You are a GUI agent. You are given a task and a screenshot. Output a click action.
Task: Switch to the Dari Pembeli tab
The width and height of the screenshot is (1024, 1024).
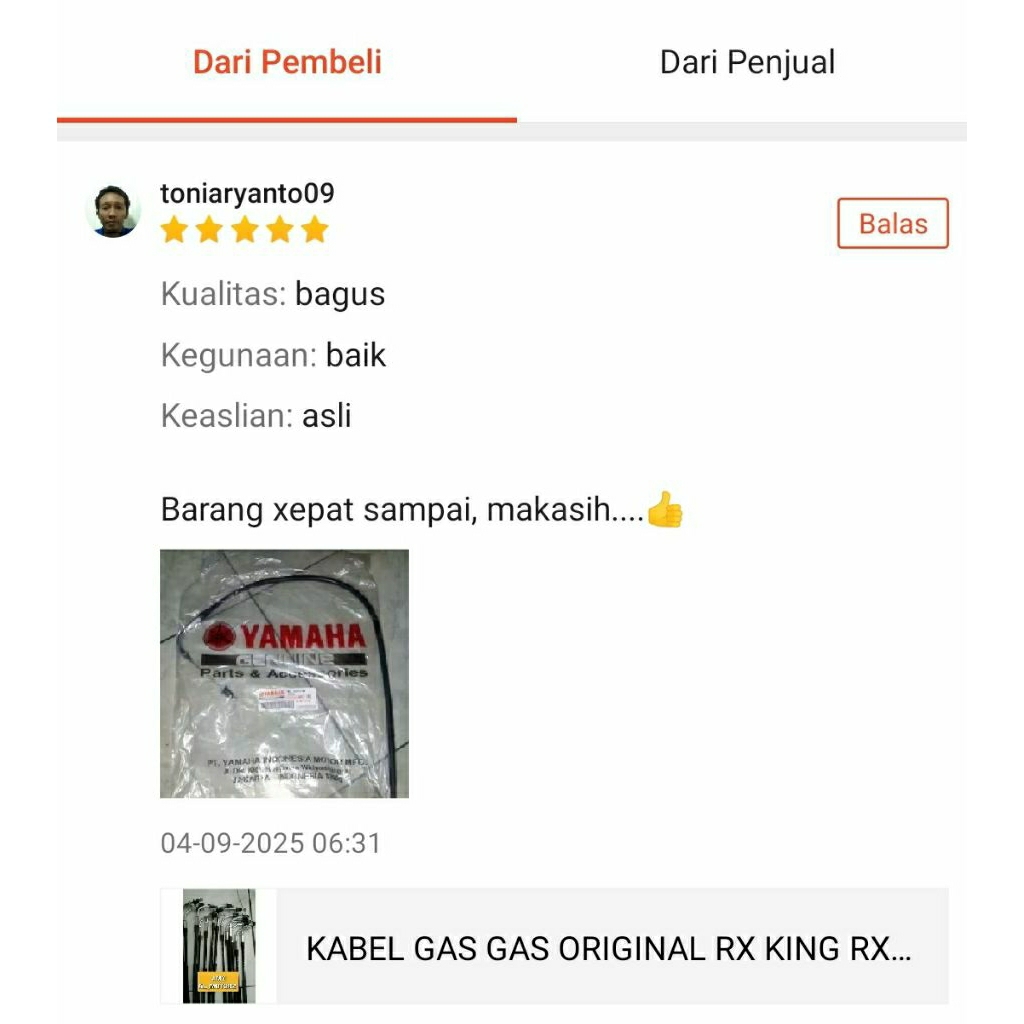tap(287, 62)
